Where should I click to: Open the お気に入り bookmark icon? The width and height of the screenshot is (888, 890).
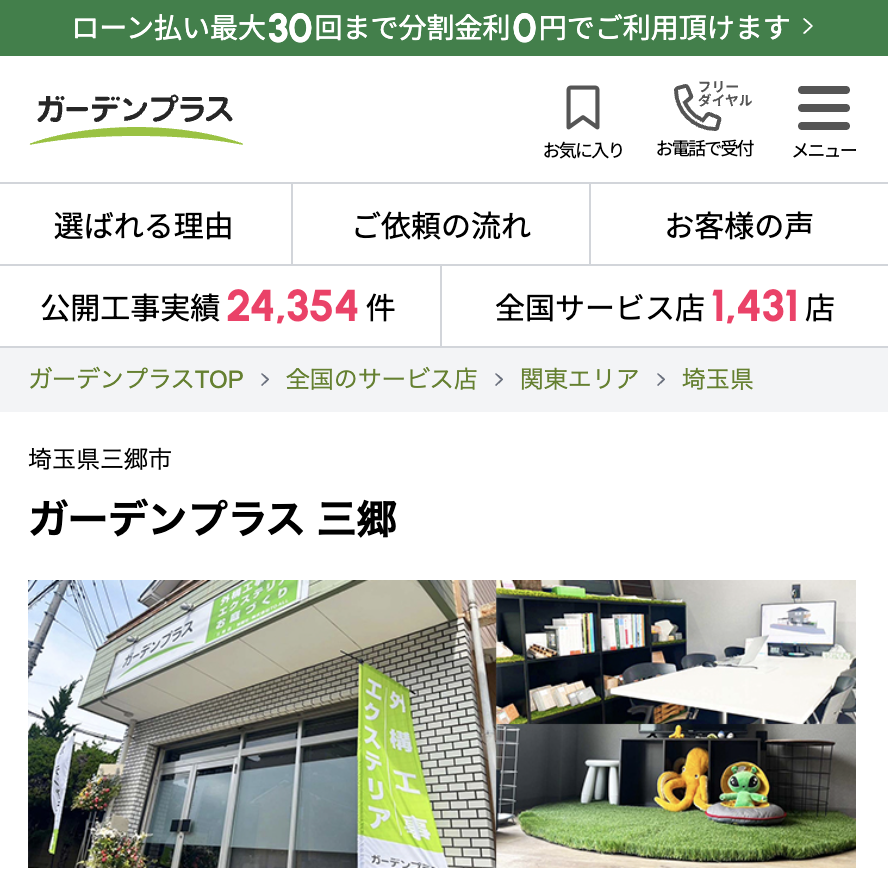click(583, 121)
